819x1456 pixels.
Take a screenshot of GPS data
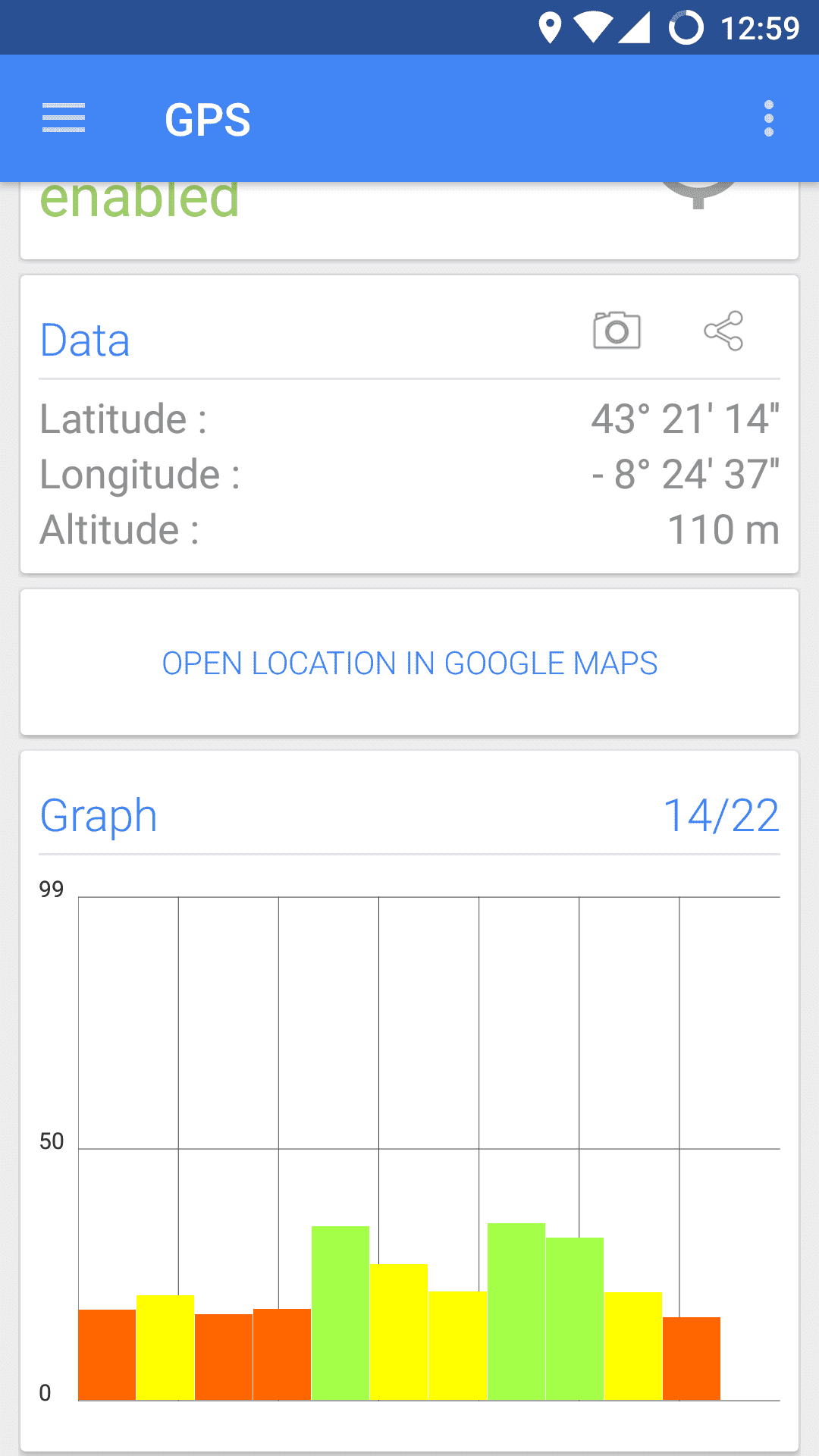tap(617, 331)
